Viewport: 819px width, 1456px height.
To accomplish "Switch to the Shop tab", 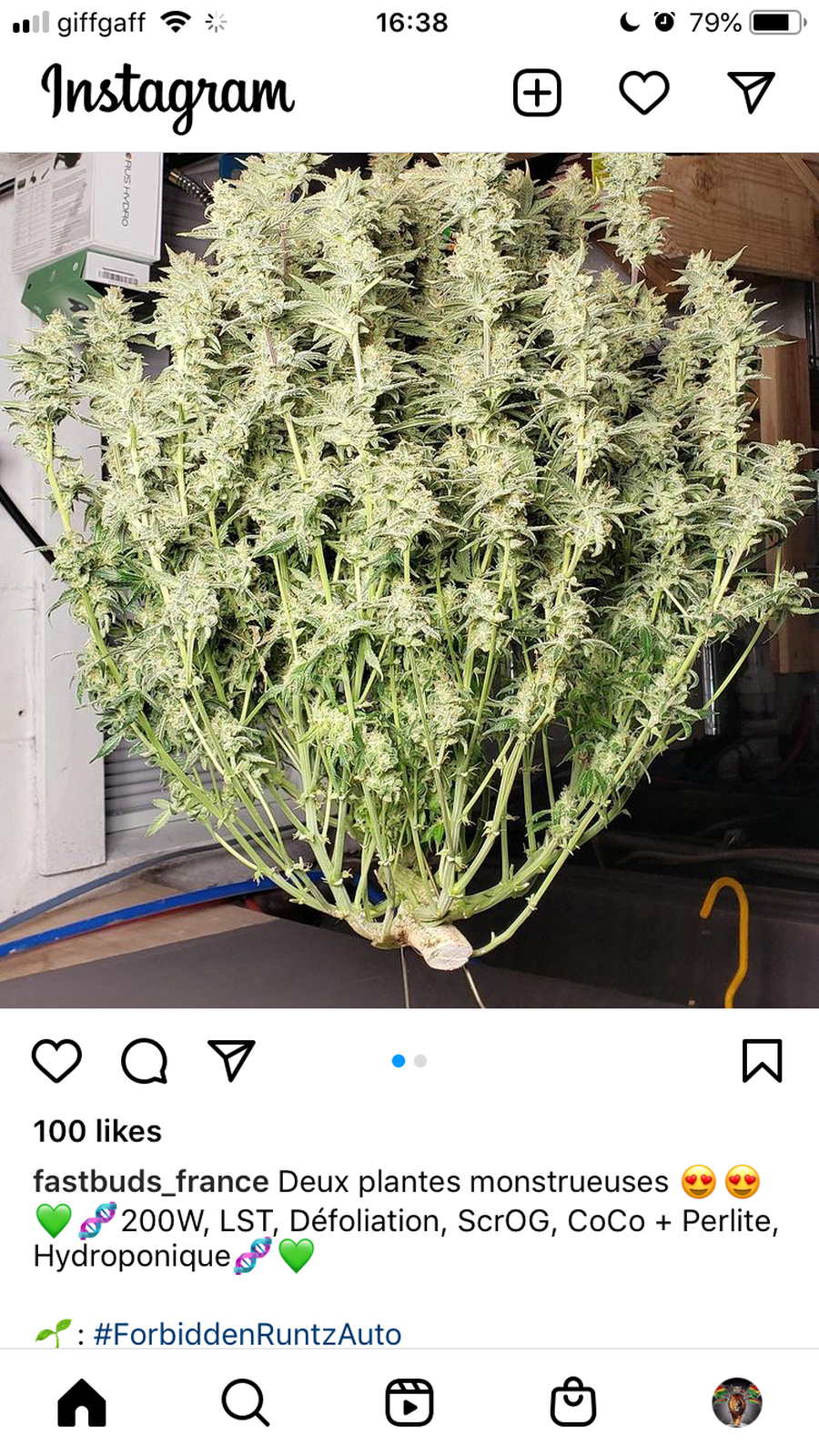I will point(573,1402).
